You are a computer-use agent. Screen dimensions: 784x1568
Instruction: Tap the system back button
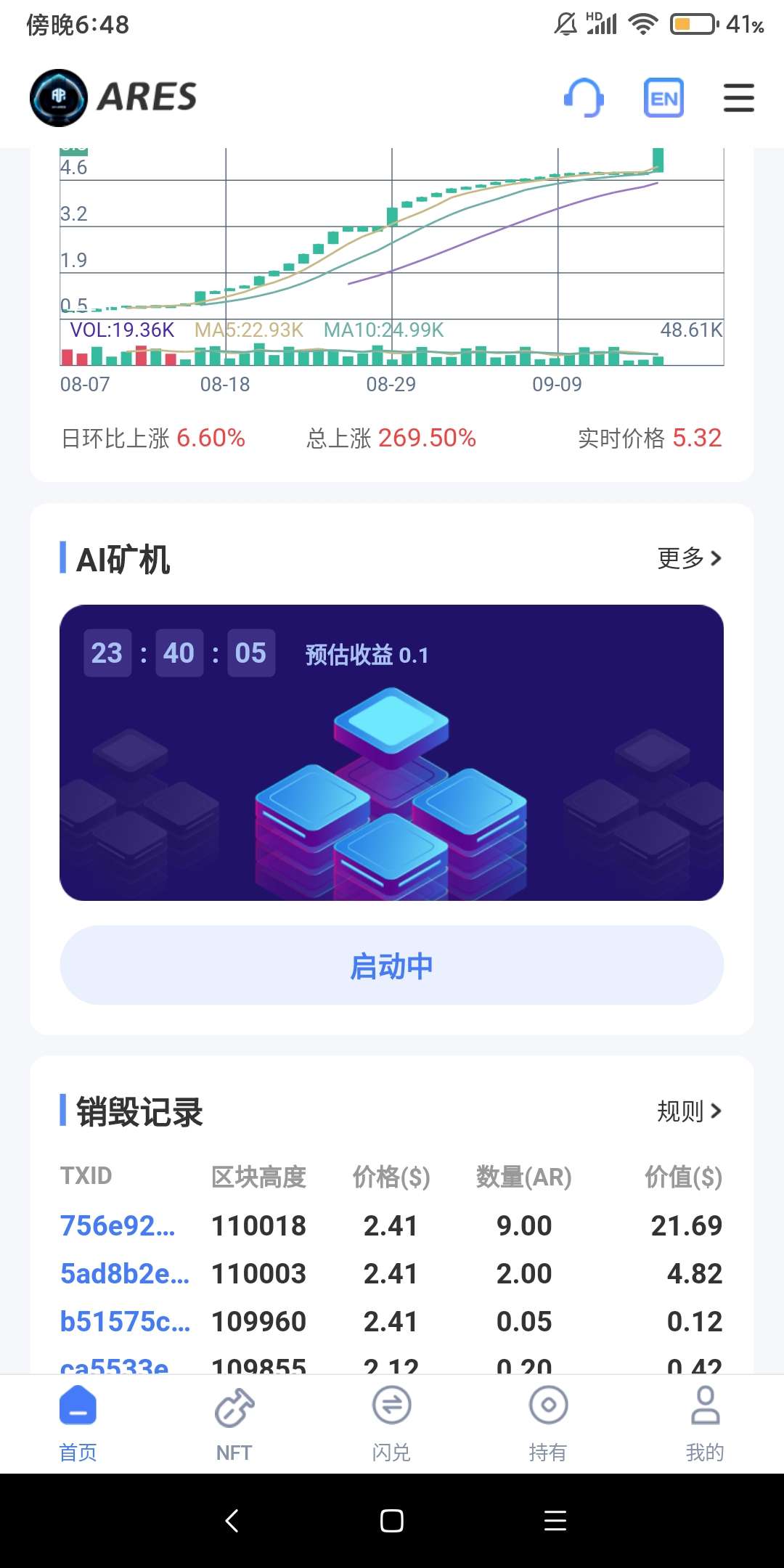[232, 1521]
